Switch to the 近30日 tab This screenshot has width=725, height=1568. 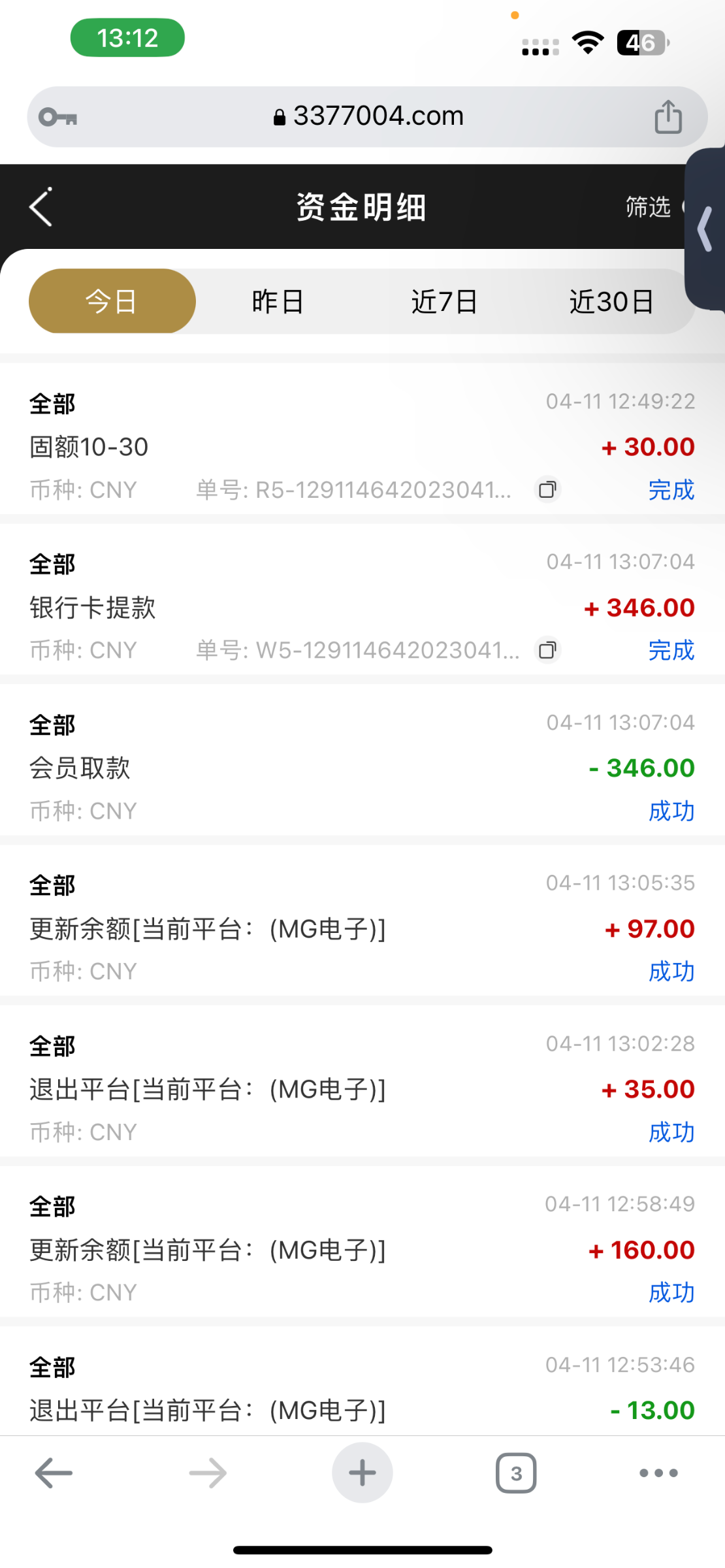(611, 301)
